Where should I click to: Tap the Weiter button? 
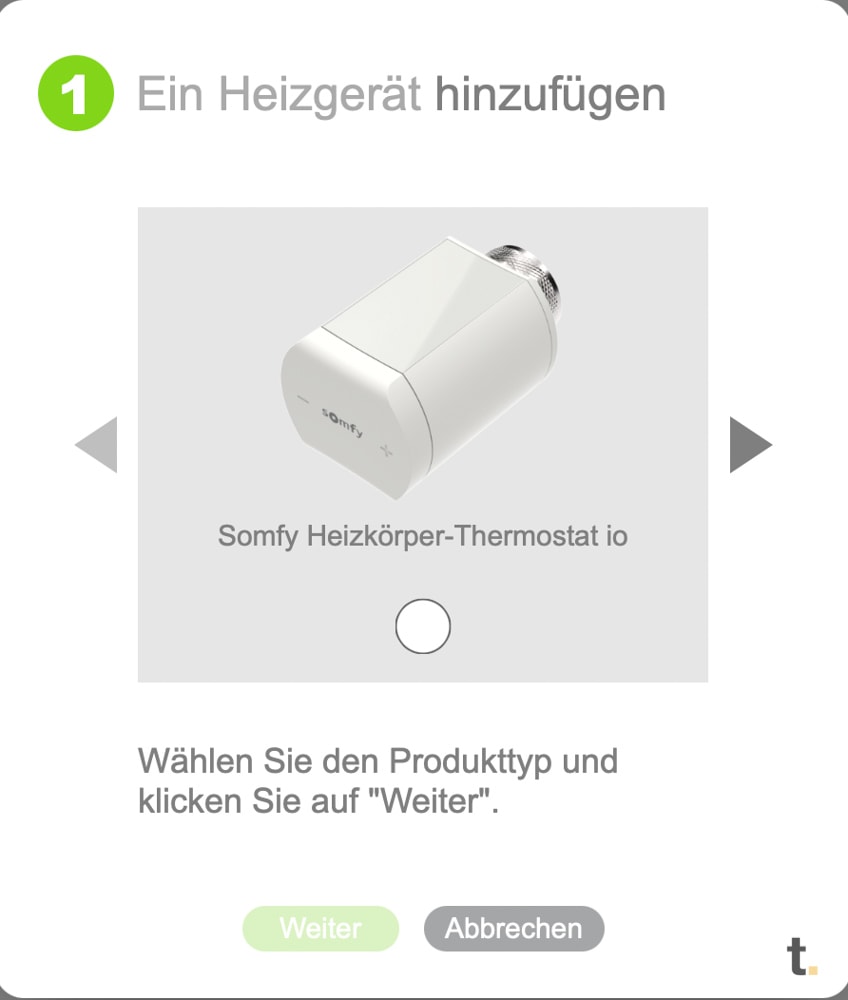pyautogui.click(x=320, y=928)
